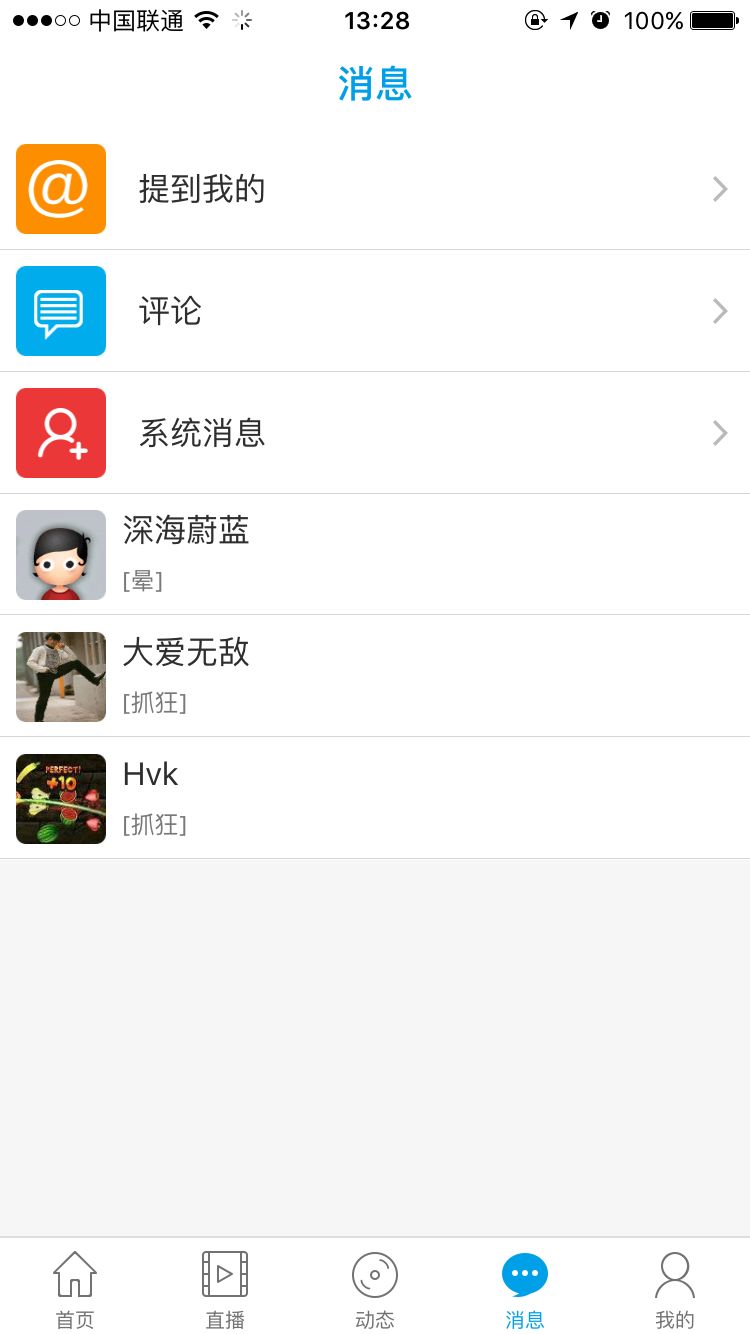Switch to the 动态 feed tab
The image size is (750, 1334).
click(375, 1289)
